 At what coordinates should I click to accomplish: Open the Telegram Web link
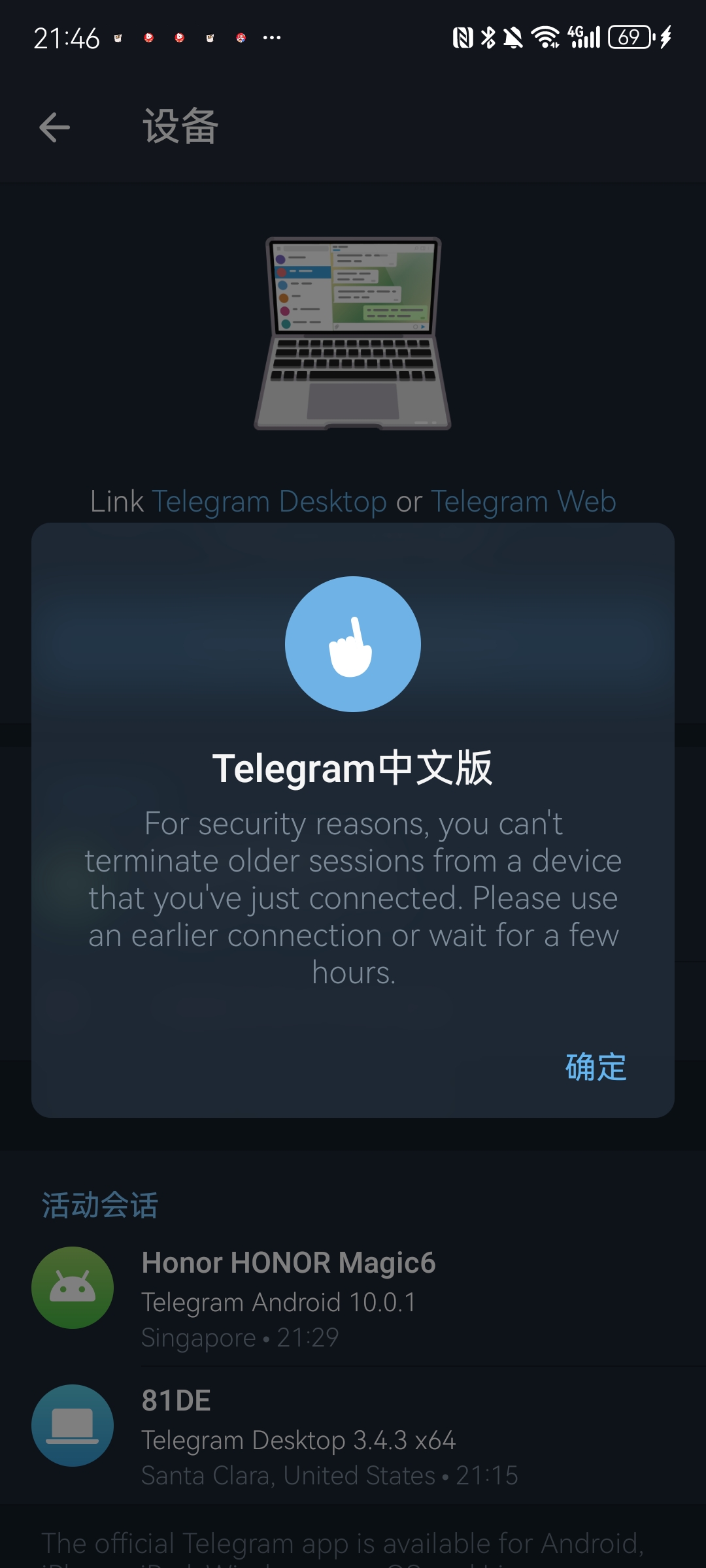pyautogui.click(x=523, y=502)
